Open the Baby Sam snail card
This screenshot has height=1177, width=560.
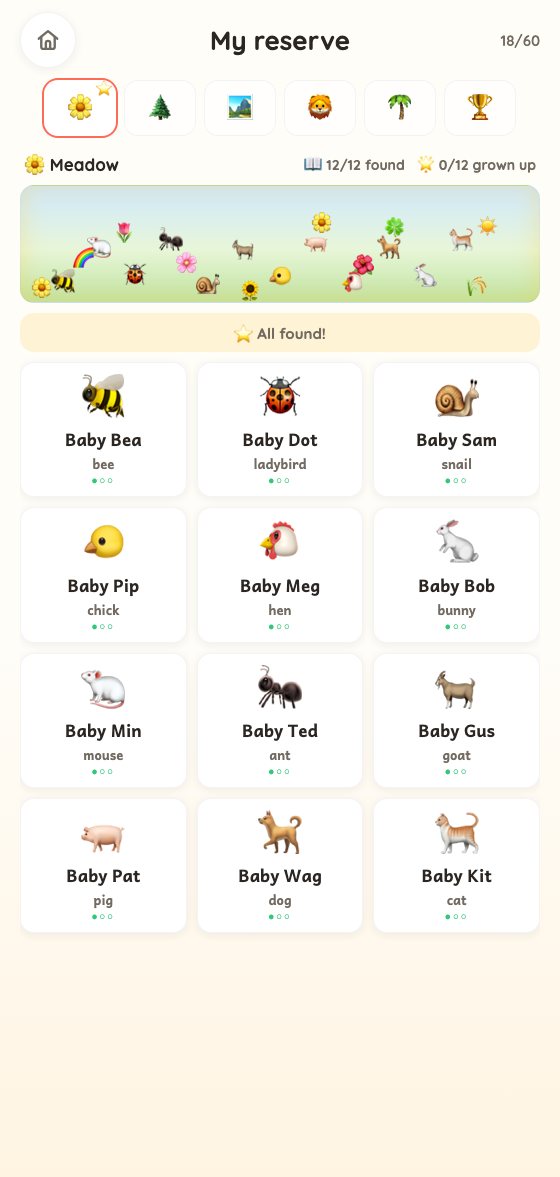click(x=456, y=429)
